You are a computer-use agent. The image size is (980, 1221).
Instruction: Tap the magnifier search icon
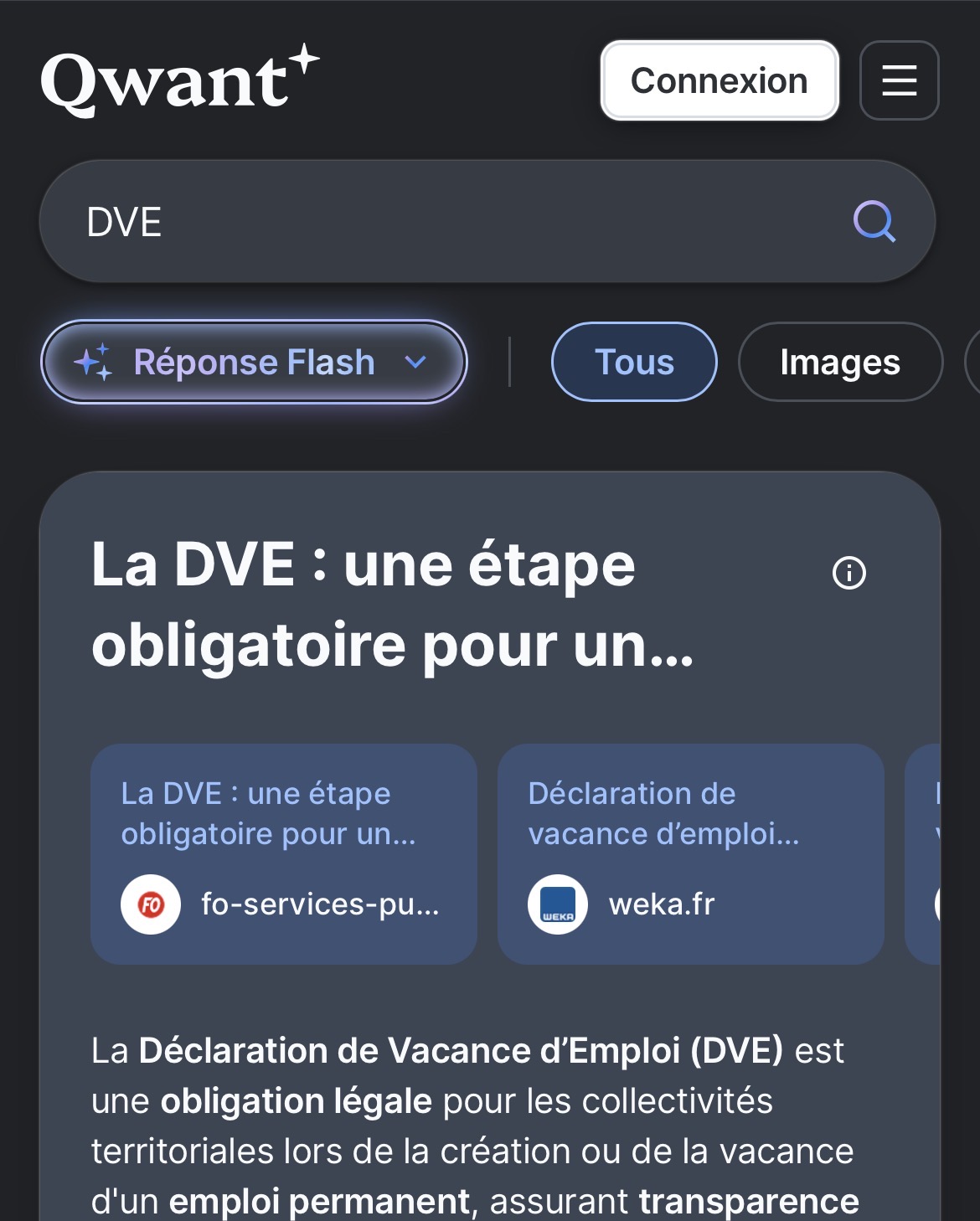click(874, 222)
